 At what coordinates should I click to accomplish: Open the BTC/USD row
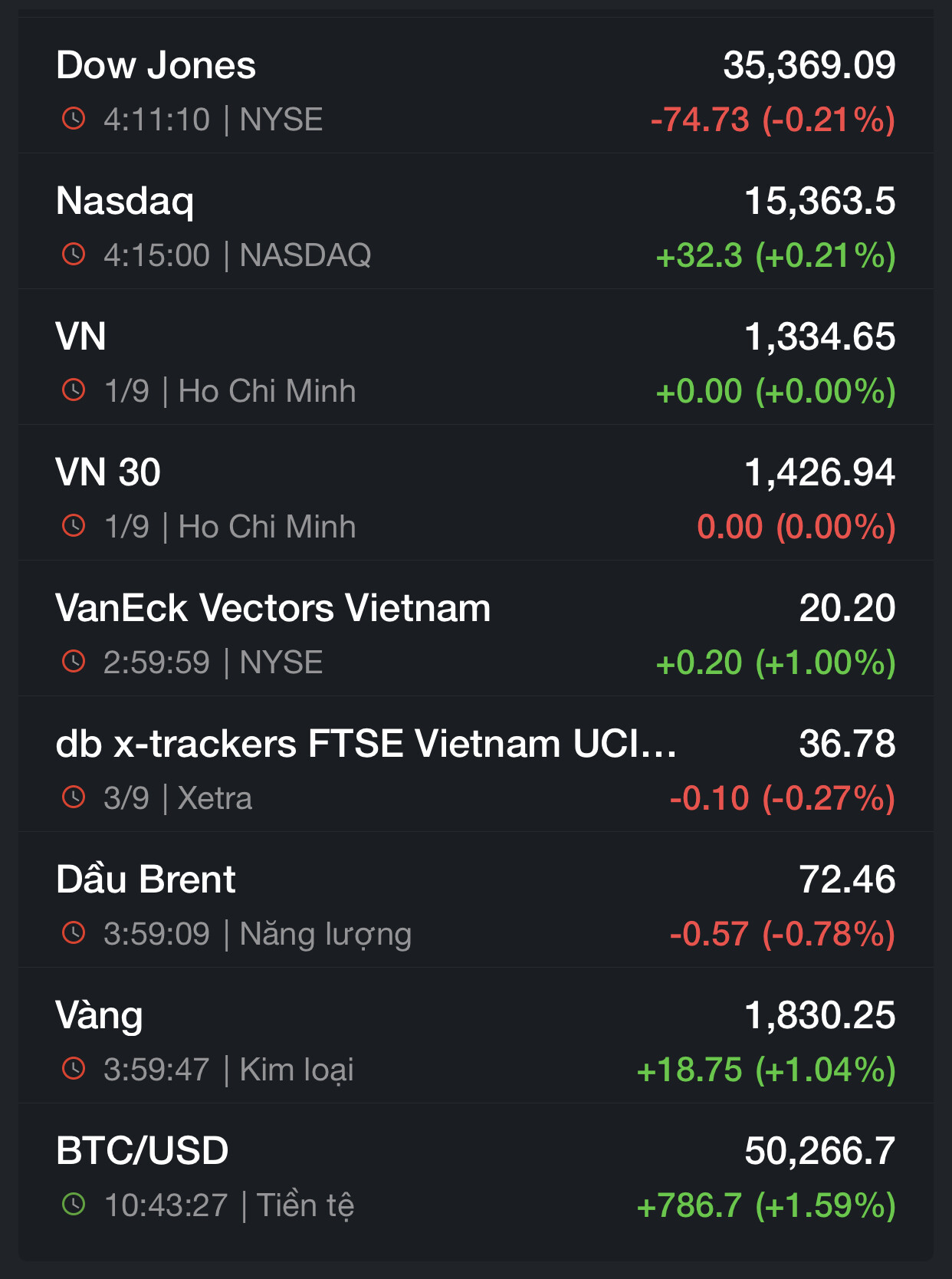point(475,1176)
